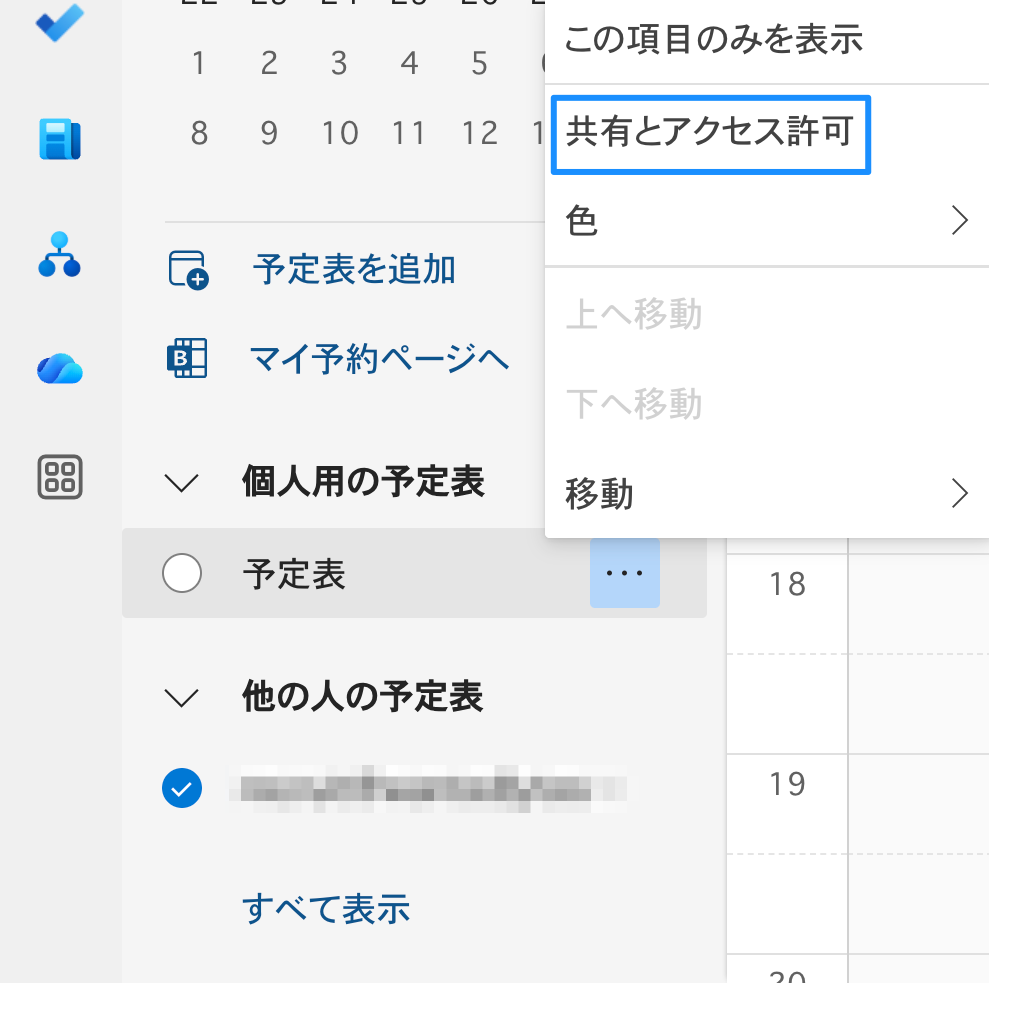
Task: Select この項目のみを表示 option
Action: coord(713,41)
